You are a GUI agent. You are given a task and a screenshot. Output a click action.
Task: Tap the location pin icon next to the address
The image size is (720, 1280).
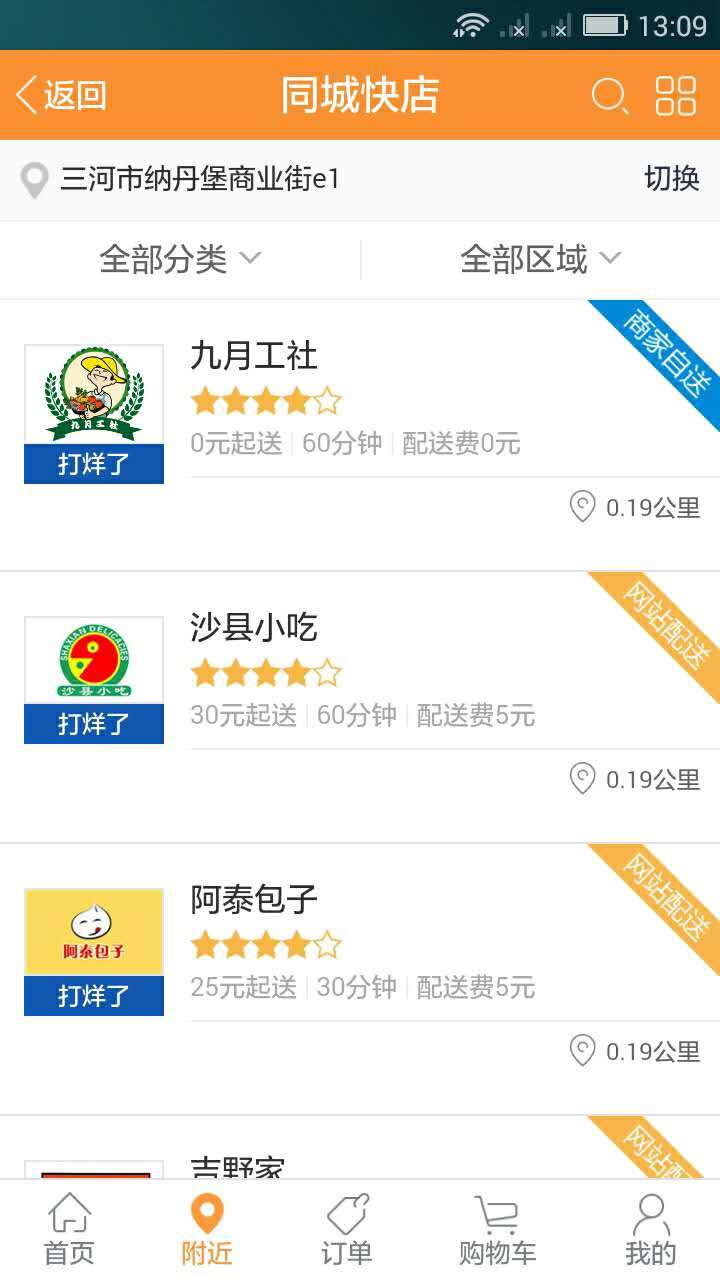point(33,180)
